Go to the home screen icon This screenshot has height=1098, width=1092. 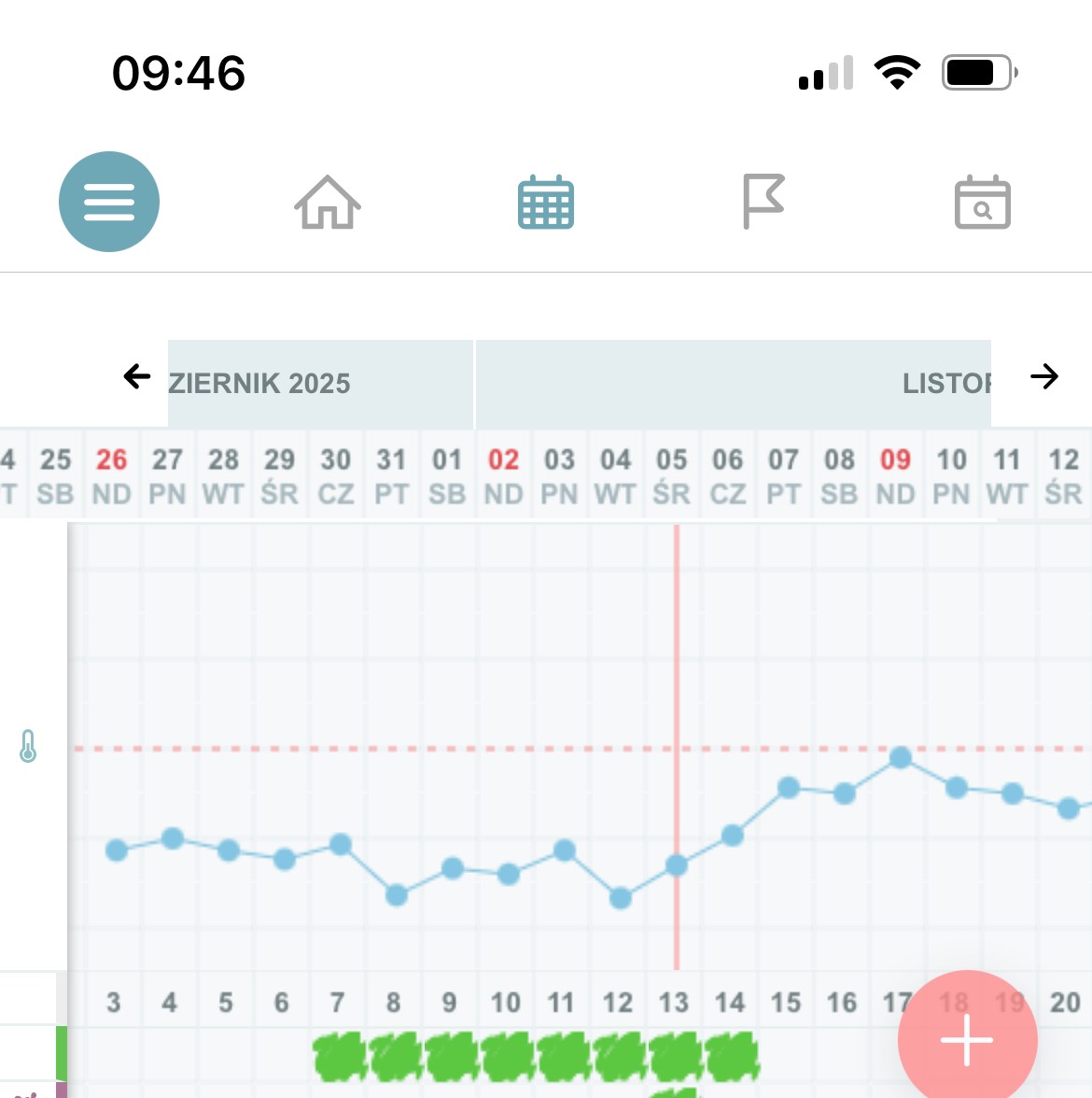328,202
